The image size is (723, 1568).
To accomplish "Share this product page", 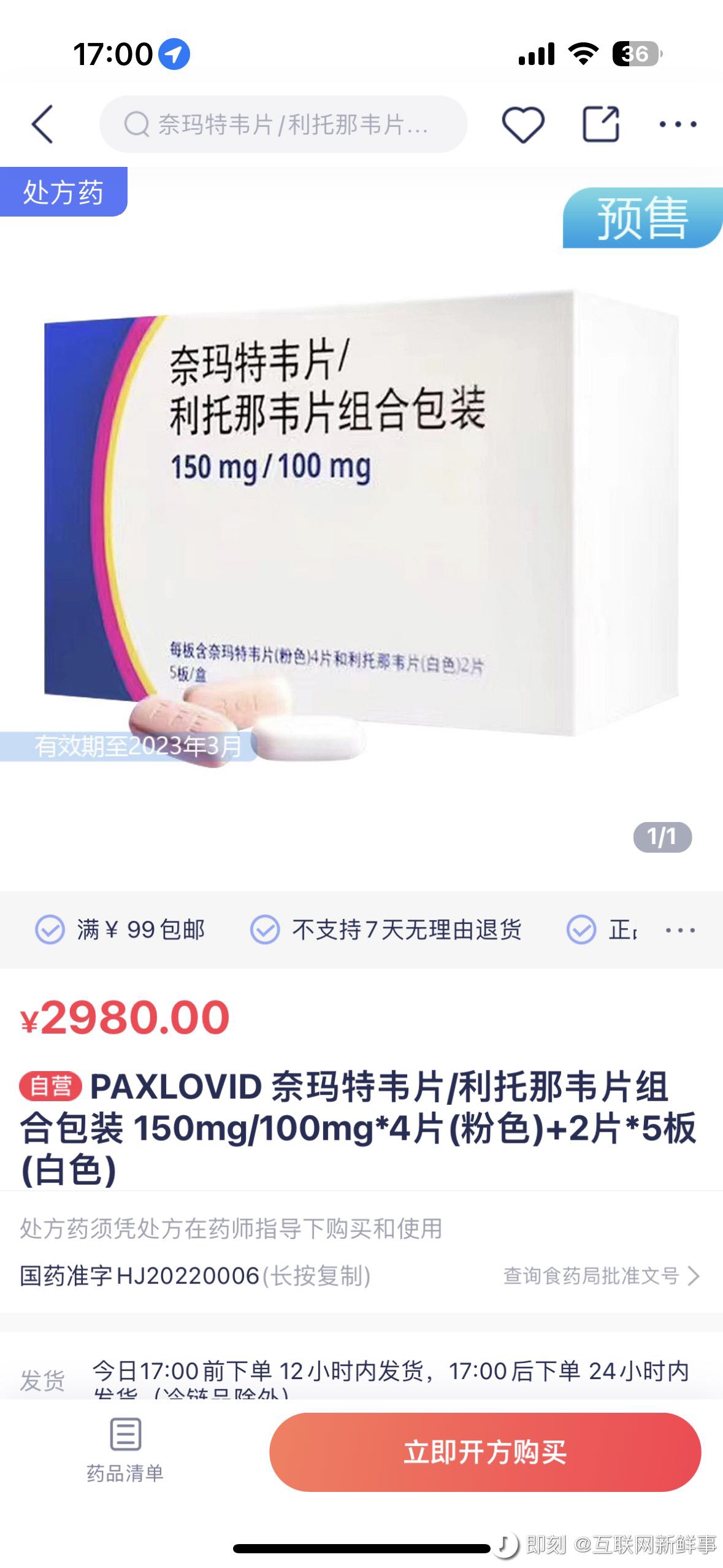I will click(x=600, y=125).
